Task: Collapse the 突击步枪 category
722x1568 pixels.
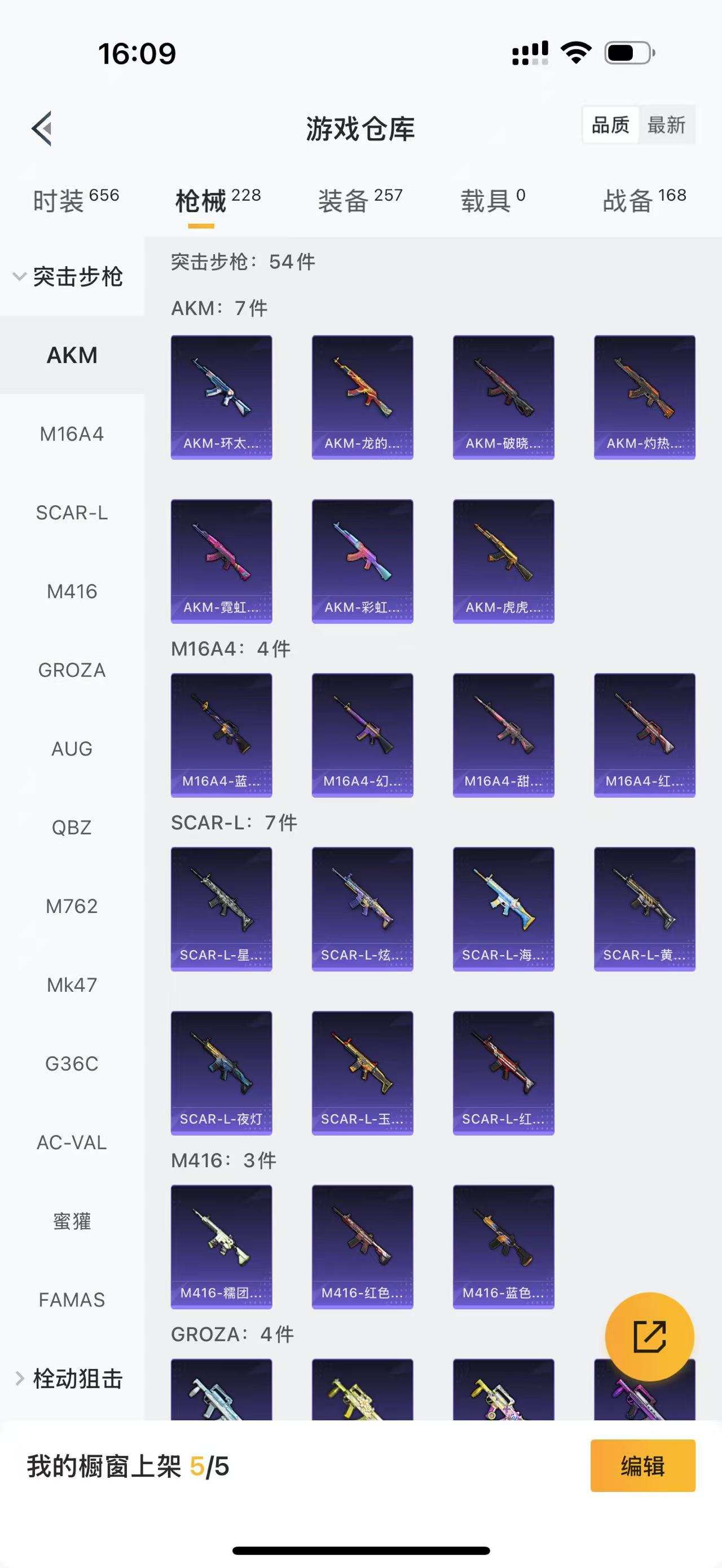Action: 68,277
